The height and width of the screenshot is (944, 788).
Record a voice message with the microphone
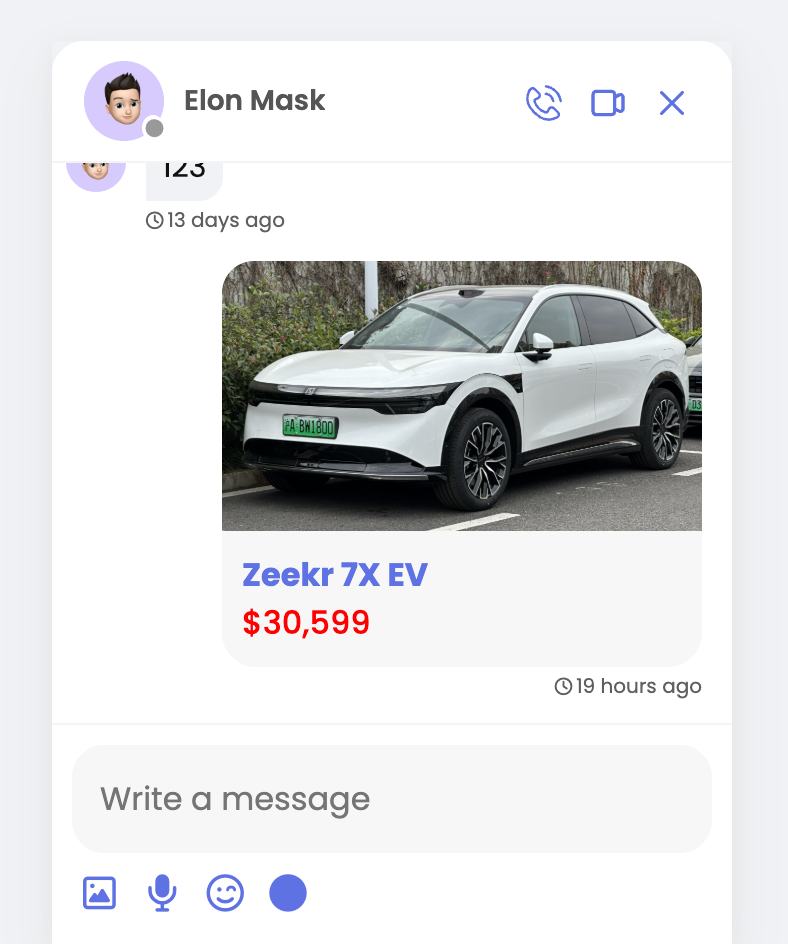pos(162,893)
